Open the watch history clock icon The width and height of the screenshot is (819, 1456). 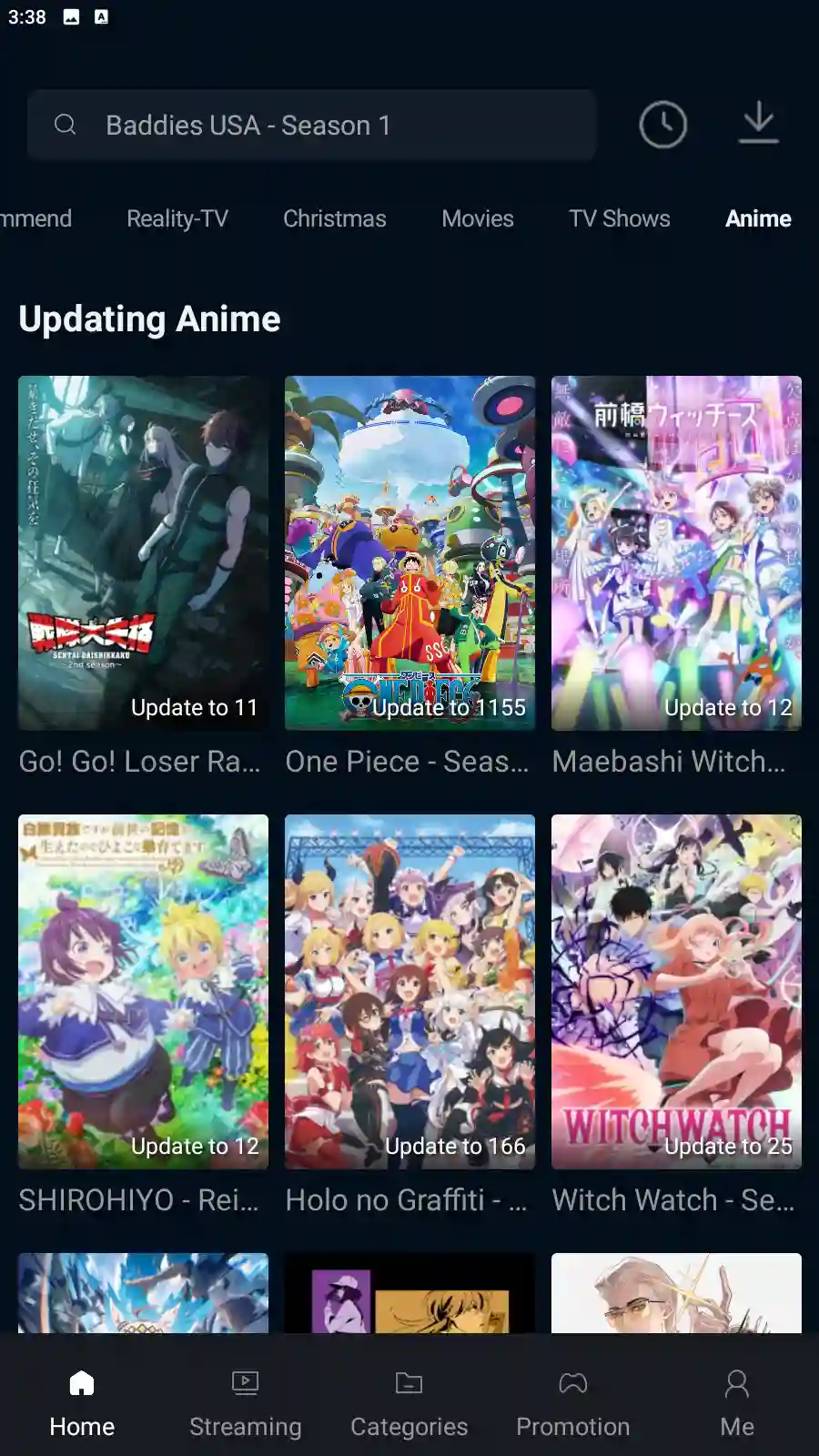point(662,125)
